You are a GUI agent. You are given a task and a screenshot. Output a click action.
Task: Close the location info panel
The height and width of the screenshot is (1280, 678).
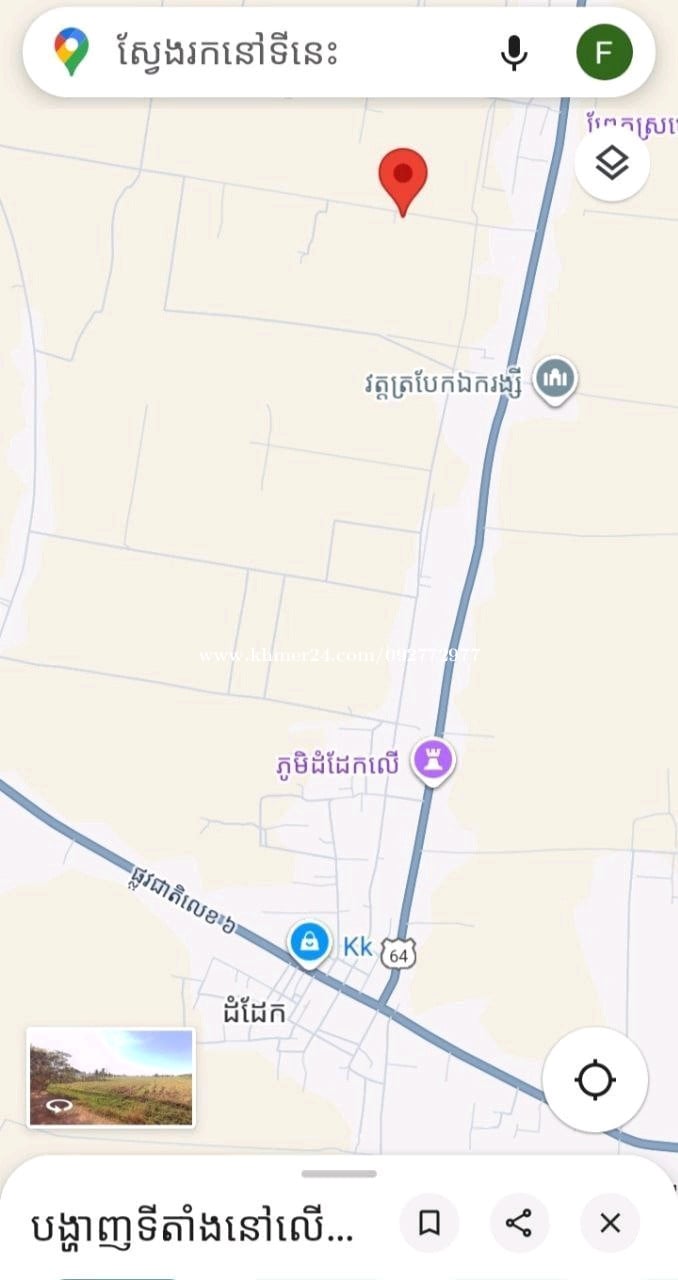610,1222
